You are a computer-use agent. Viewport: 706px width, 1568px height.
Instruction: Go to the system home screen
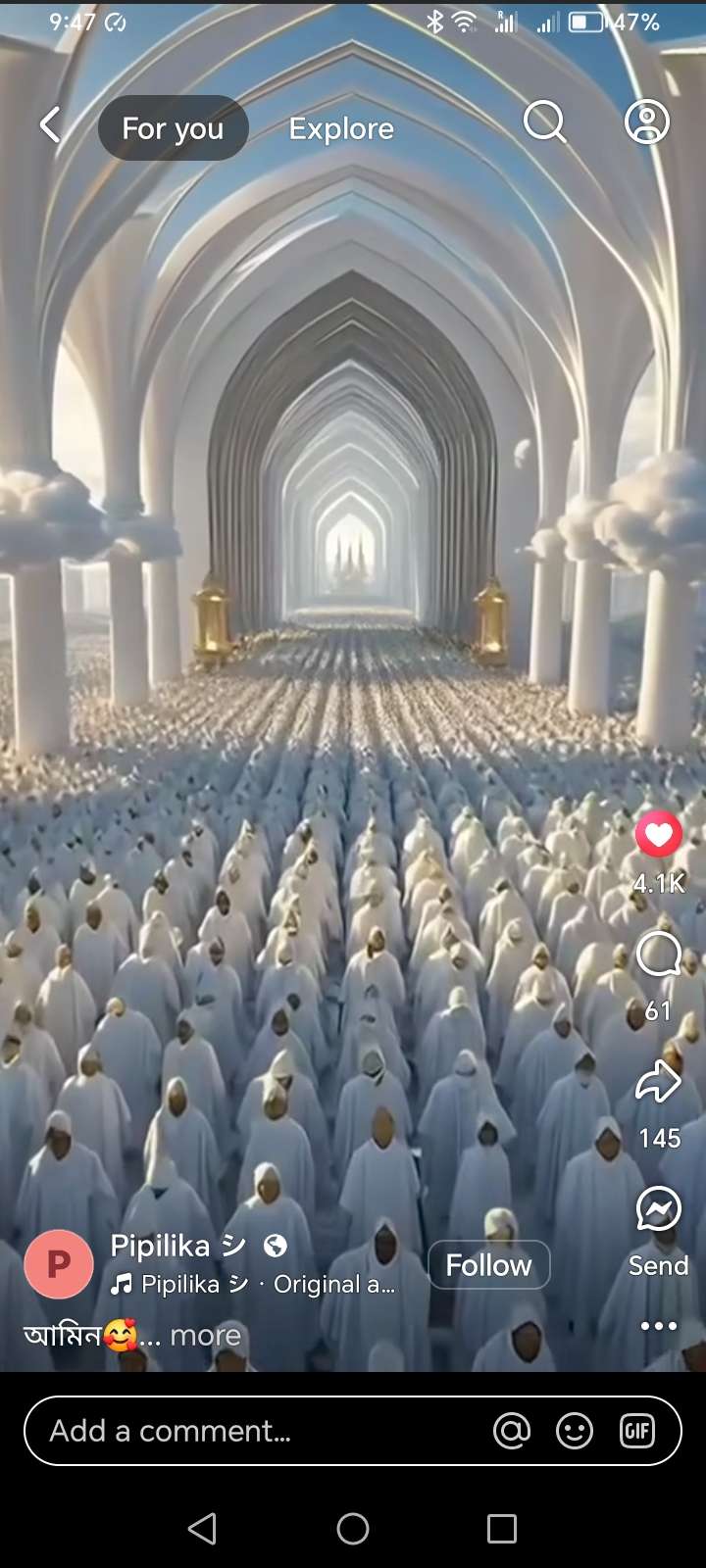(x=353, y=1528)
